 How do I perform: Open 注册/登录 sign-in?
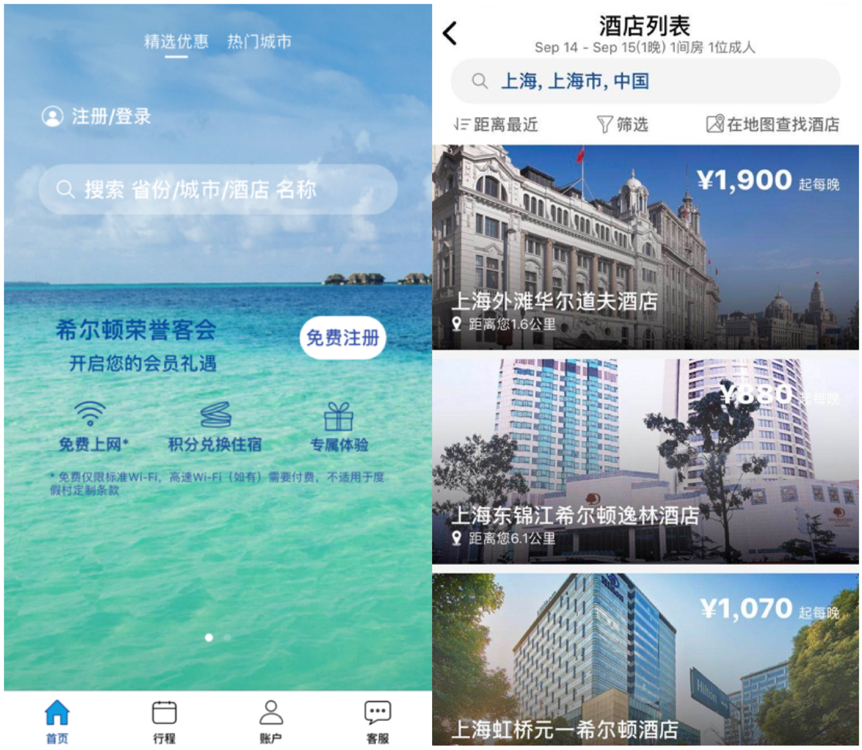click(97, 116)
